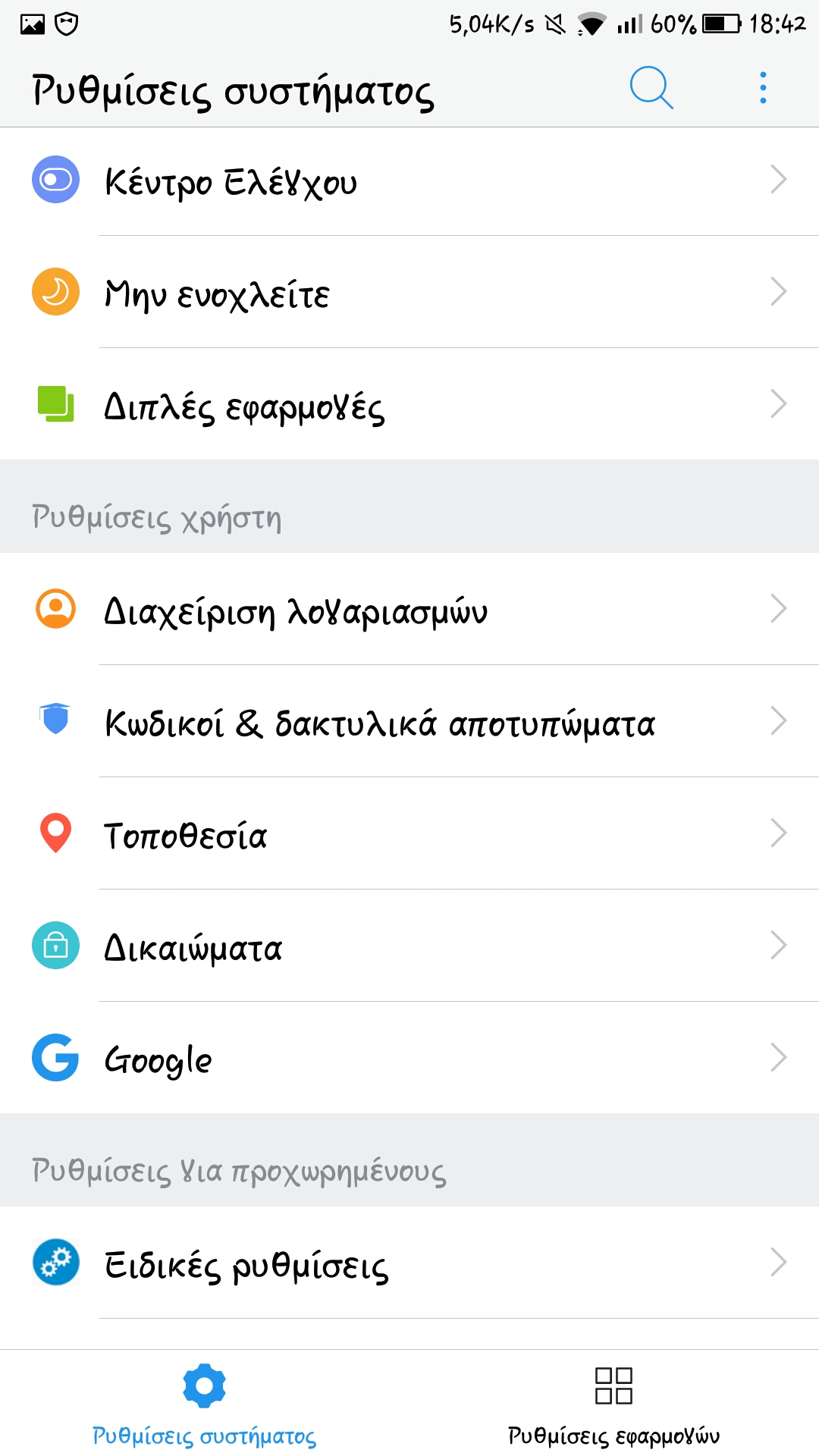The image size is (819, 1456).
Task: Open Μην ενοχλείτε settings
Action: [x=409, y=292]
